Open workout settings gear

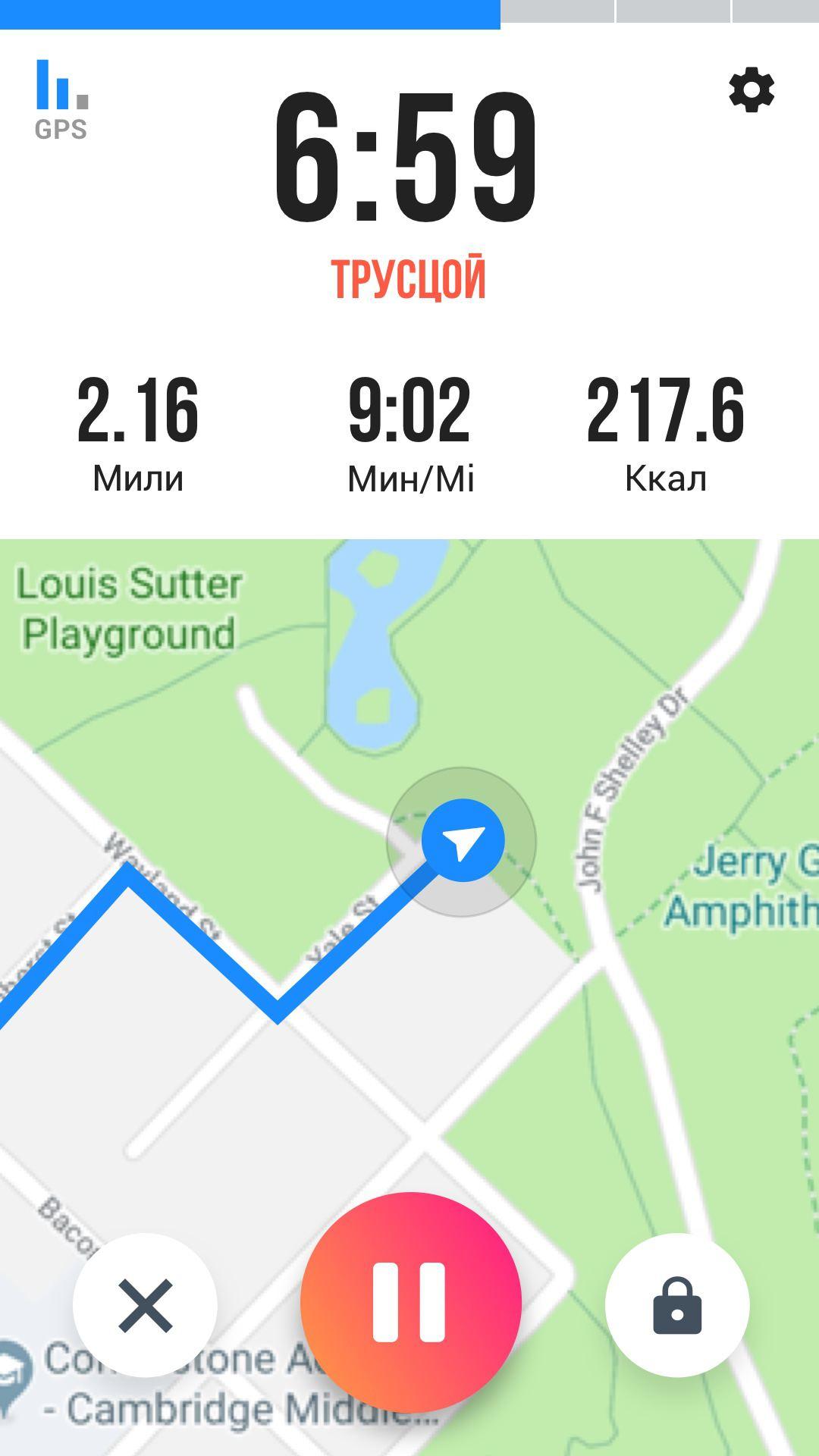click(751, 91)
